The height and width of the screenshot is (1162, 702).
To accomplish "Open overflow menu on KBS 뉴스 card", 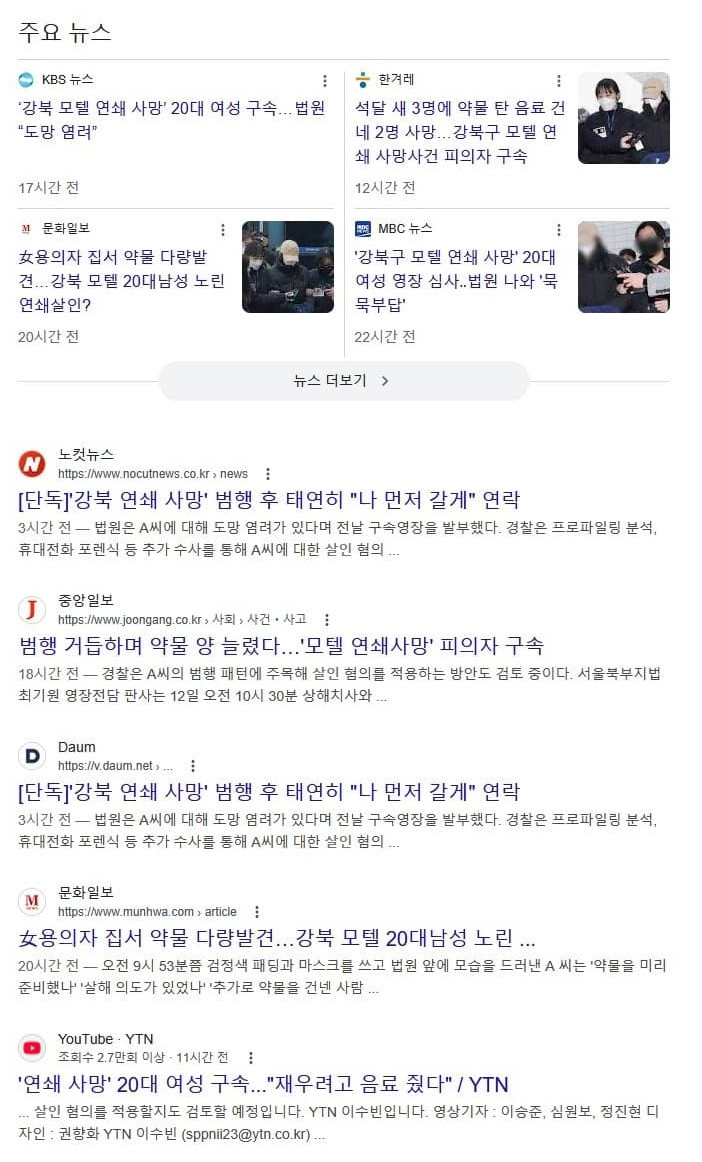I will click(x=324, y=81).
